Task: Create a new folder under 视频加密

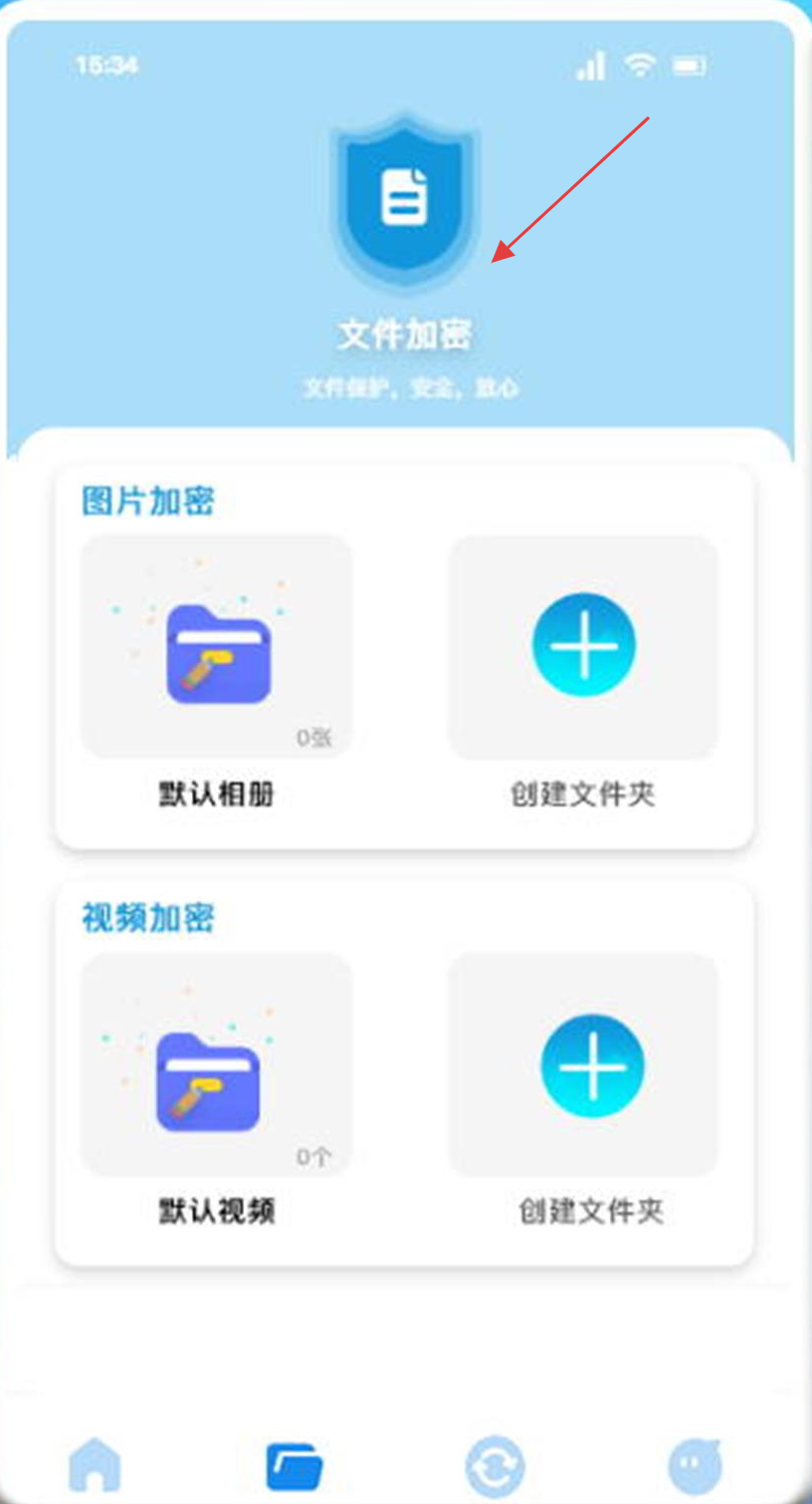Action: click(x=592, y=1067)
